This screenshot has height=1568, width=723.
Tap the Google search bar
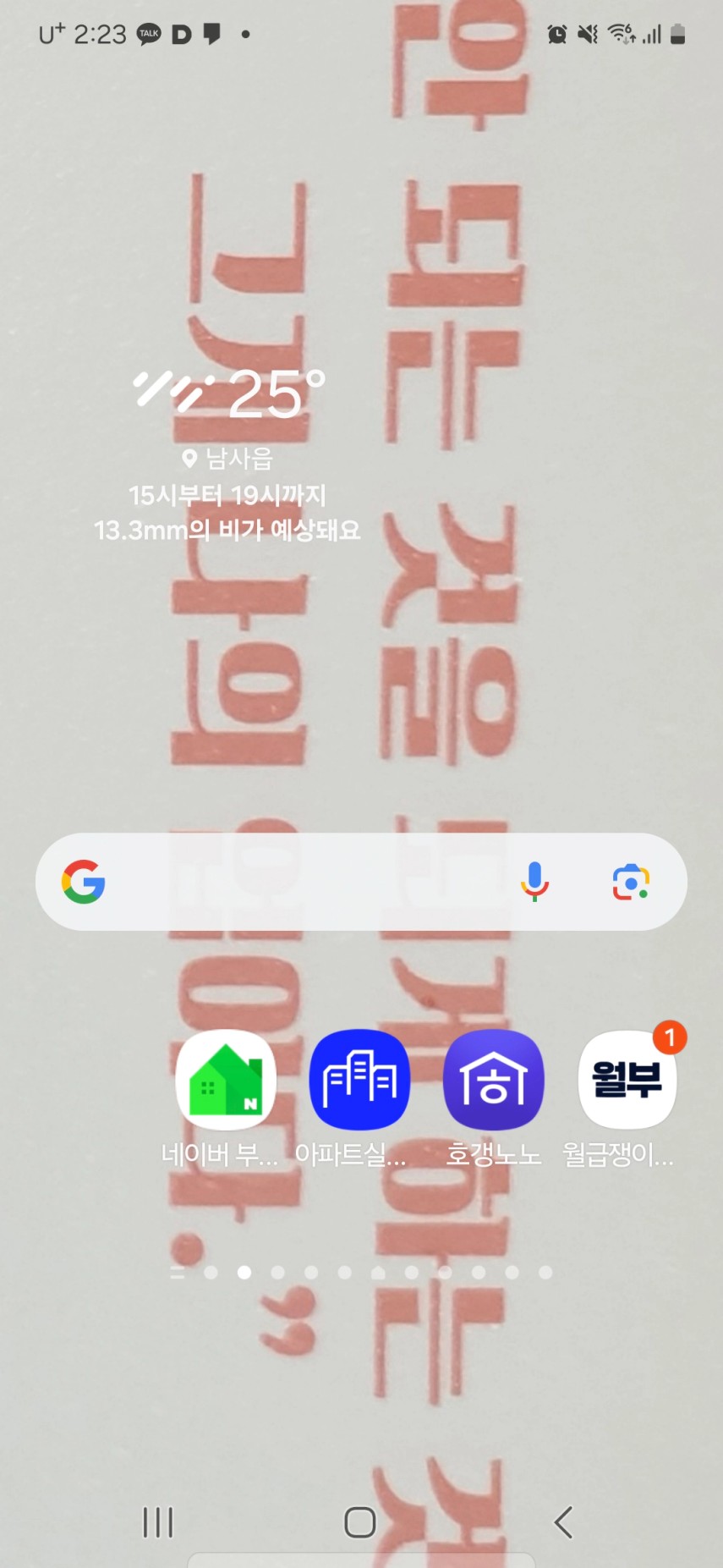(361, 882)
